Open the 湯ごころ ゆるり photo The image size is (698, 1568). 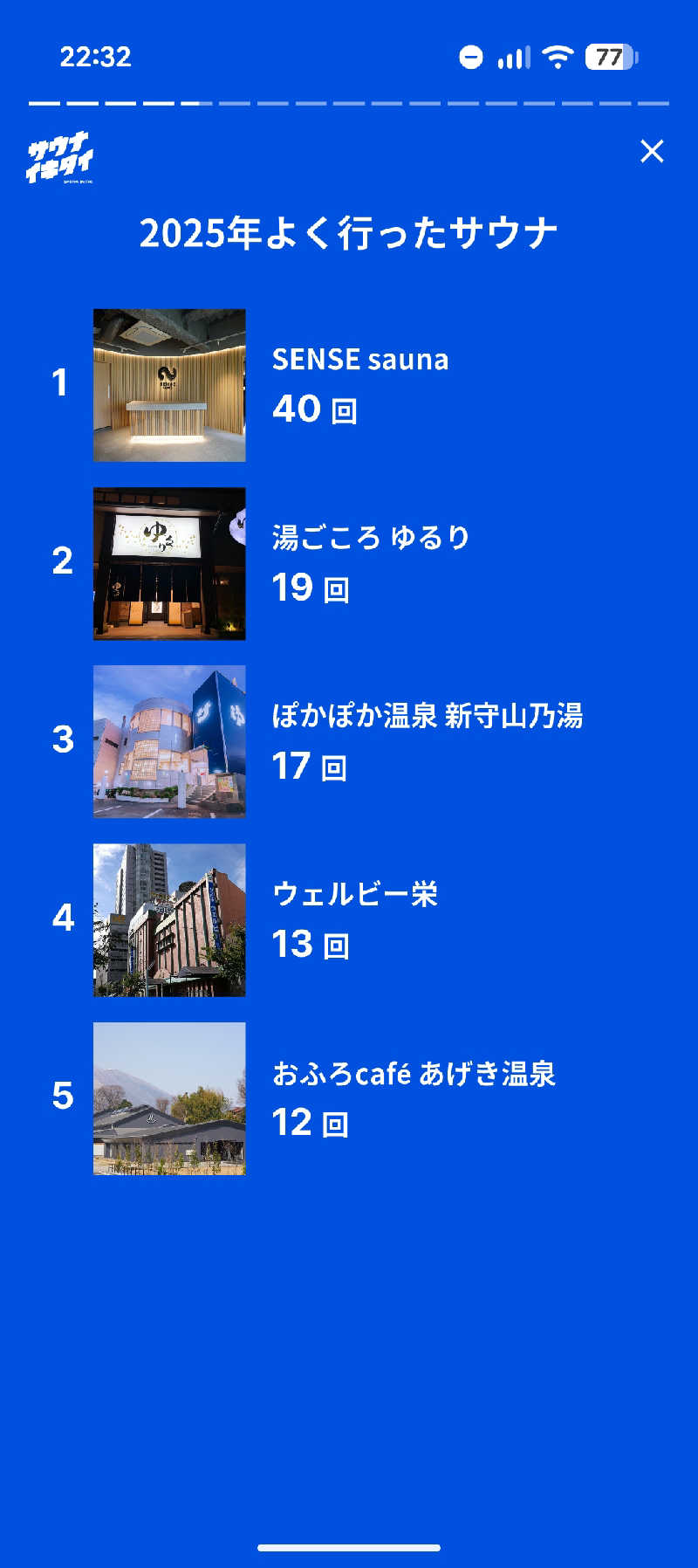(169, 563)
